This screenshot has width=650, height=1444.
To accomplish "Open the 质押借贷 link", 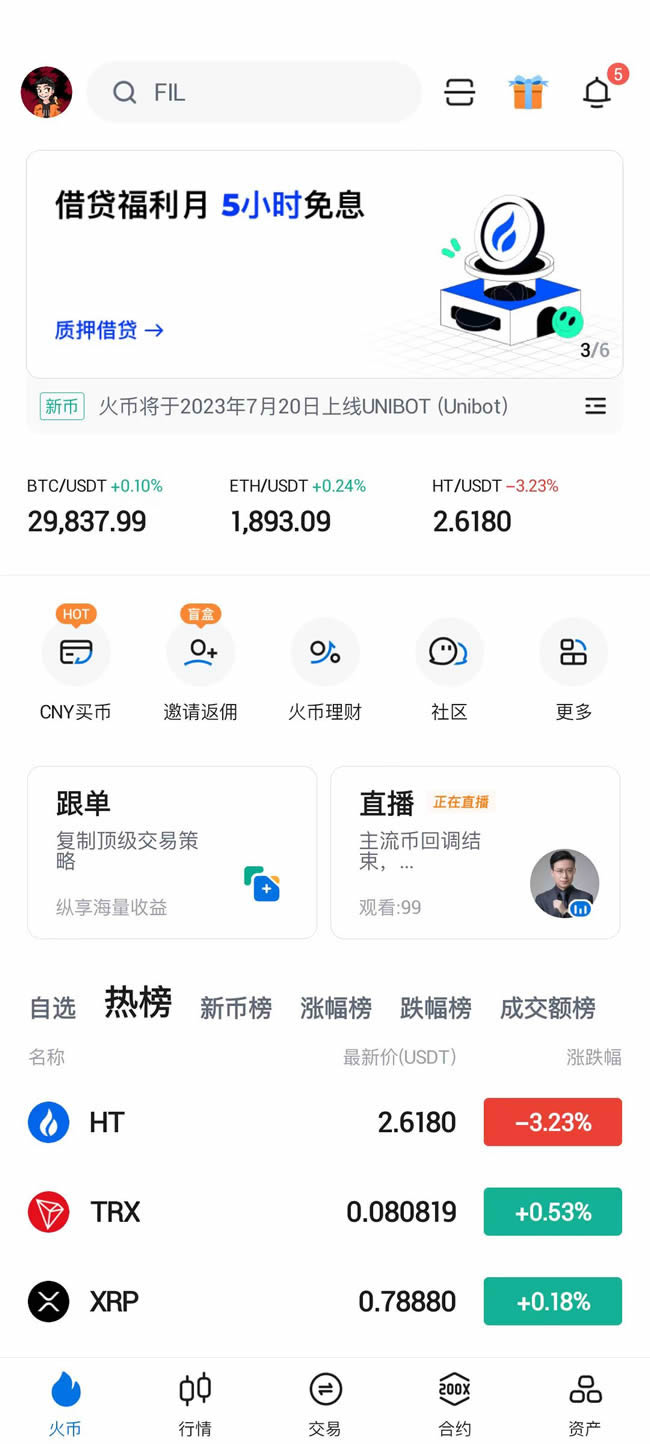I will click(x=109, y=330).
